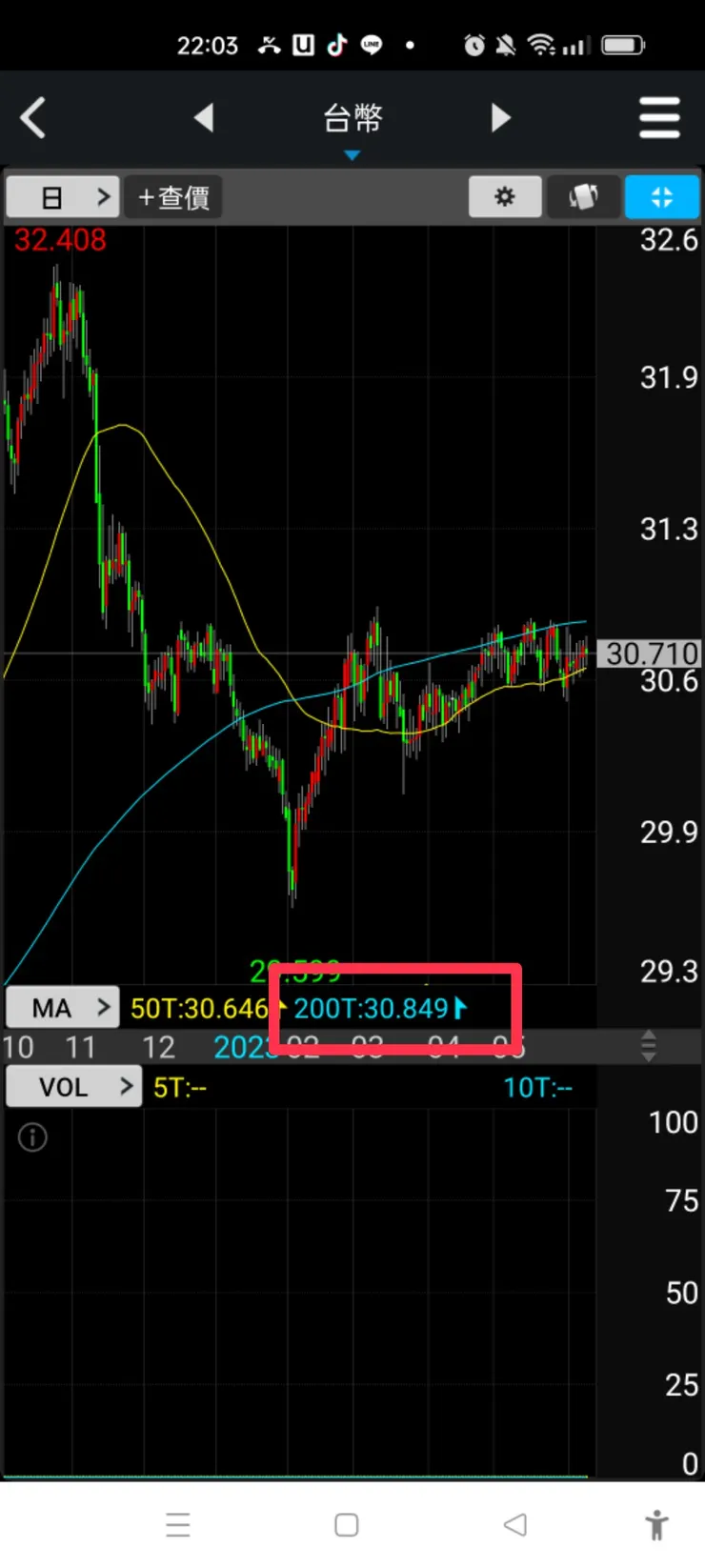Image resolution: width=705 pixels, height=1568 pixels.
Task: Change the VOL indicator type
Action: click(73, 1087)
